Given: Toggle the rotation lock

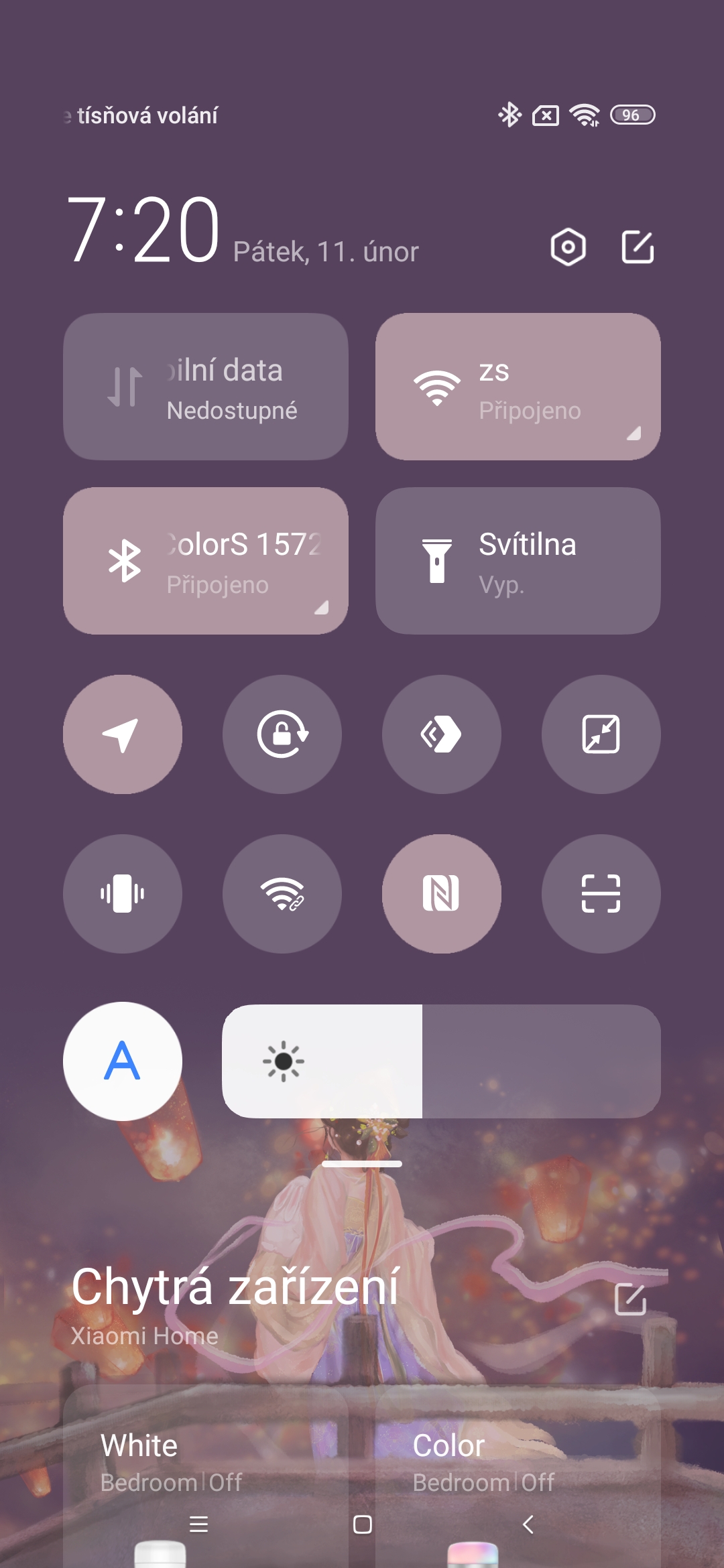Looking at the screenshot, I should point(282,734).
